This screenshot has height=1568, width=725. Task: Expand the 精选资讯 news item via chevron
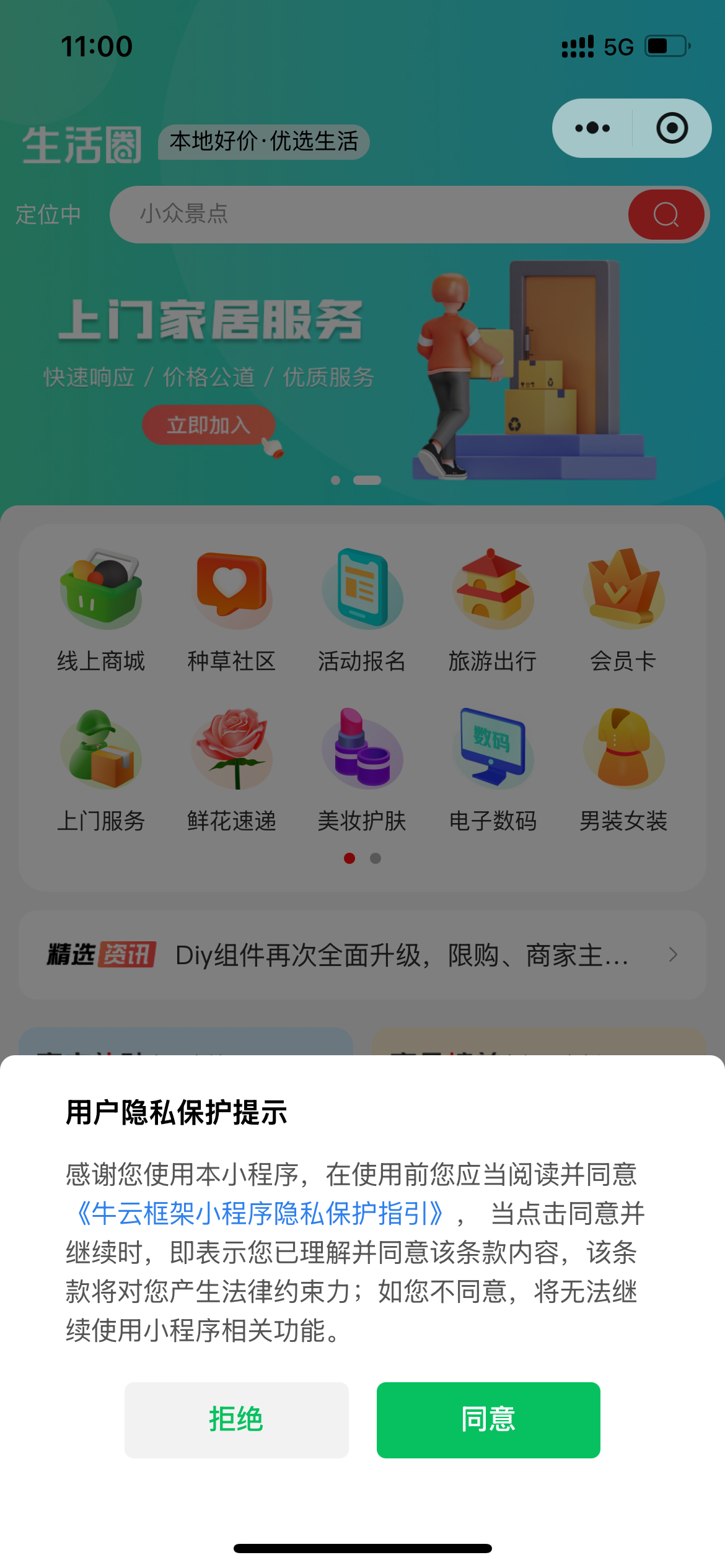(673, 956)
